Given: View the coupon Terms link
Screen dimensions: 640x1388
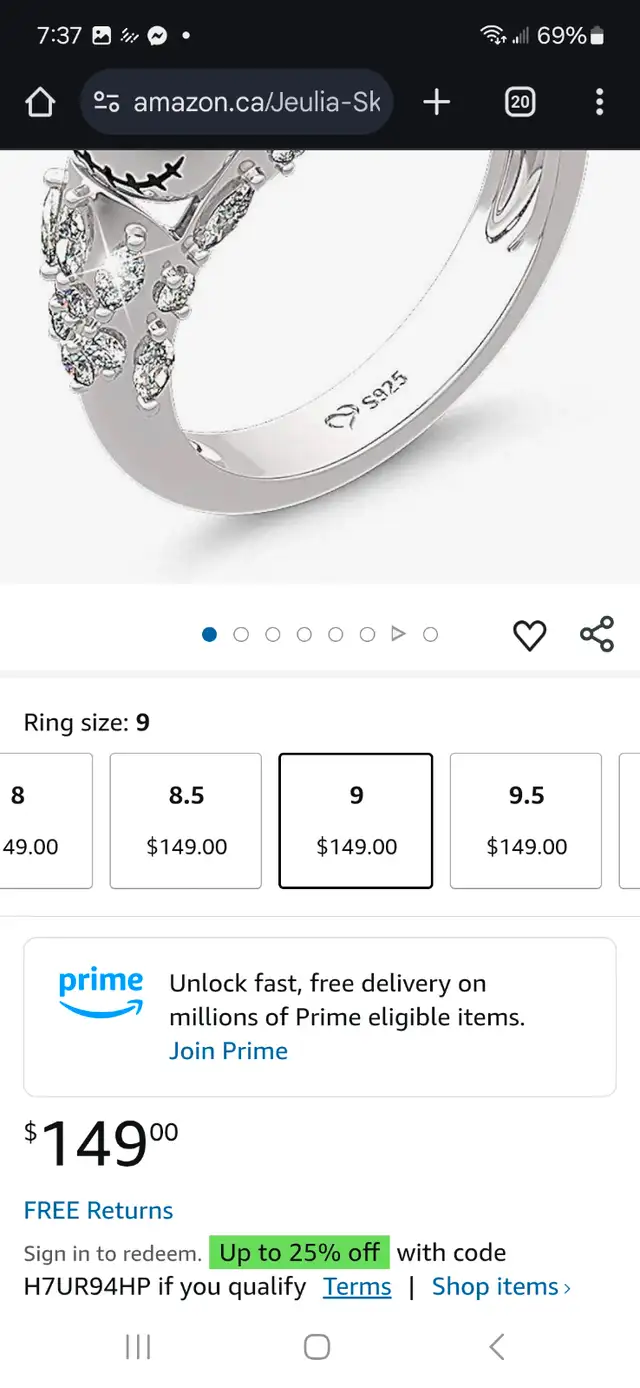Looking at the screenshot, I should (x=357, y=1286).
